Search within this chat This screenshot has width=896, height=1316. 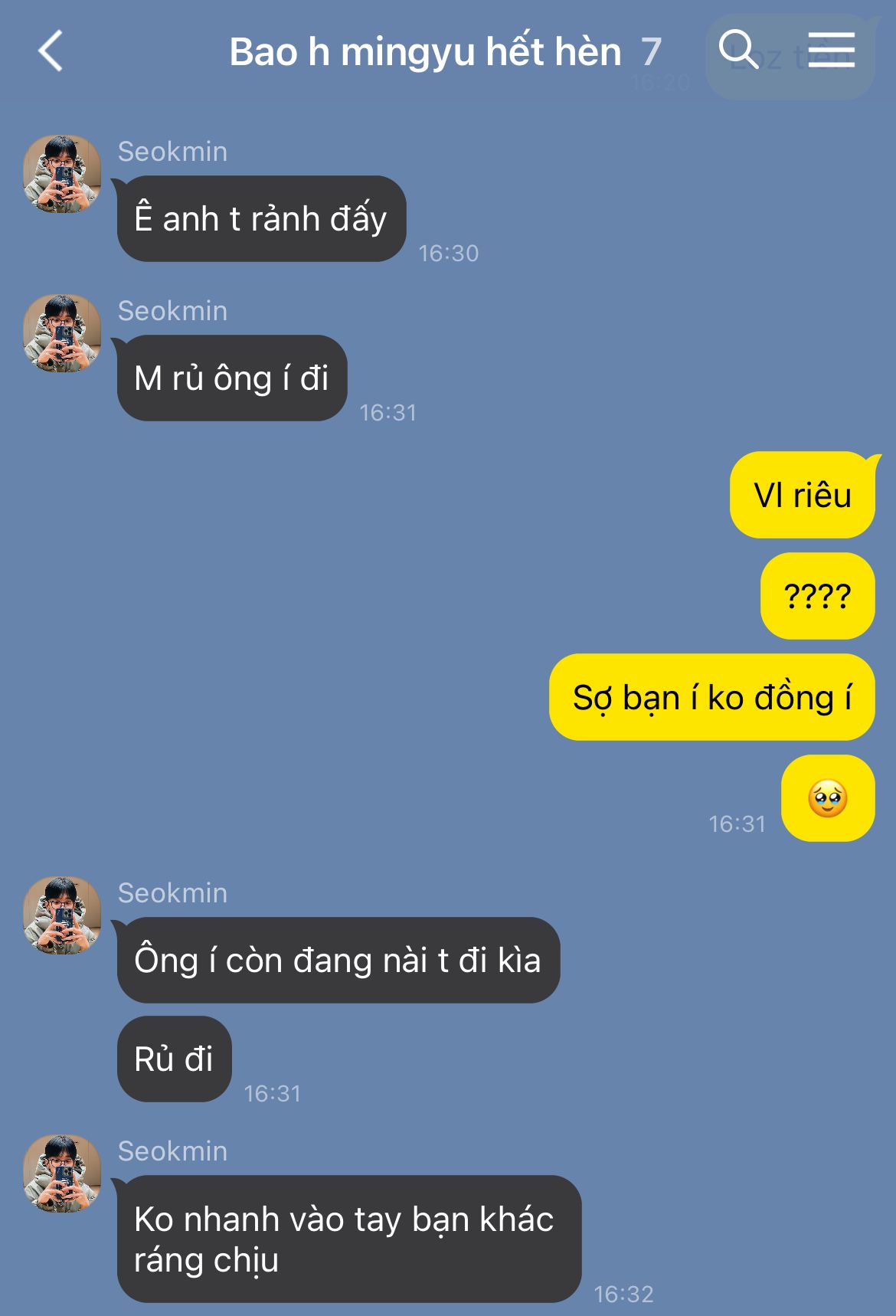(x=738, y=51)
